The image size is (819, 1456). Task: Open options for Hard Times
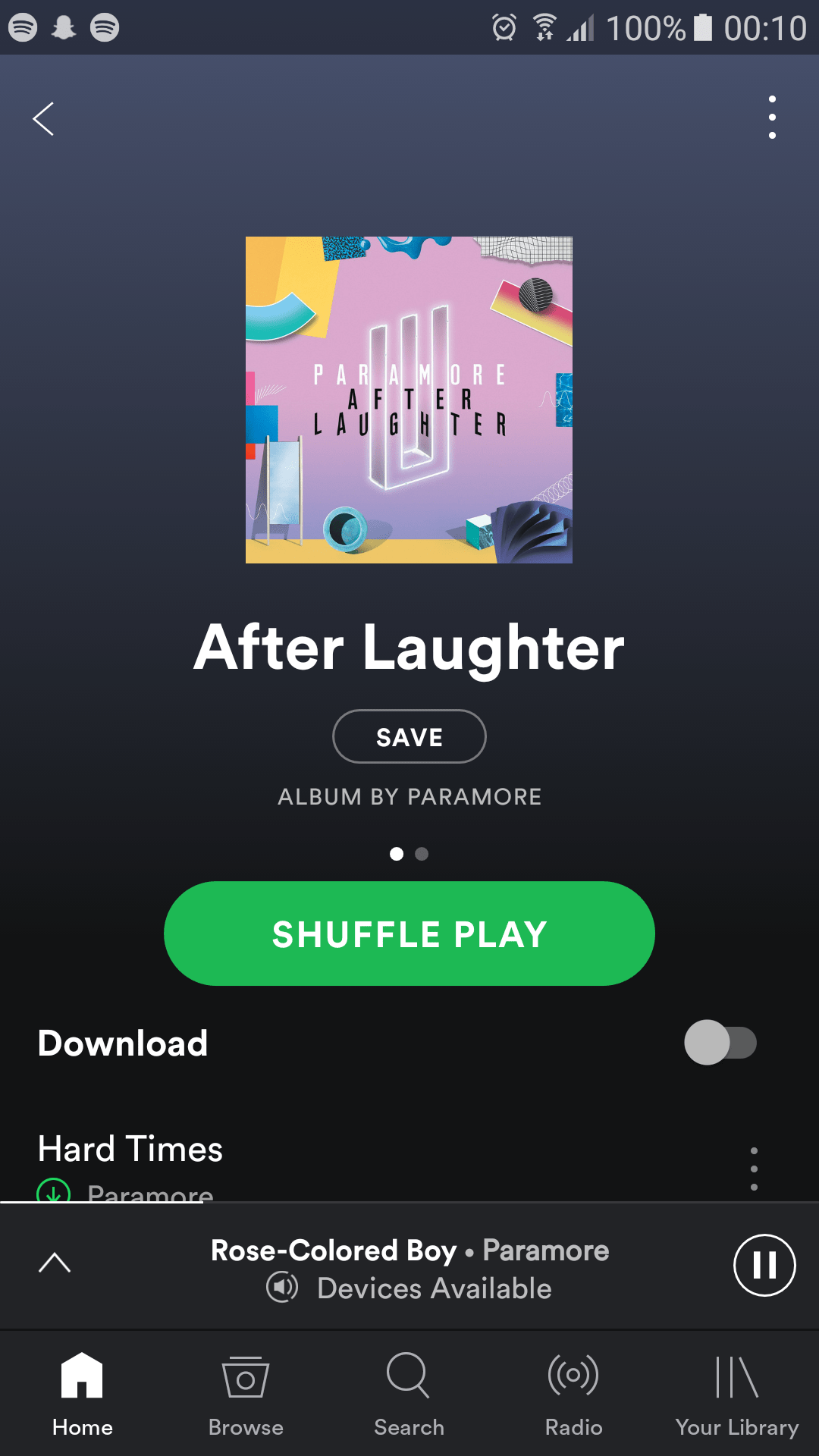tap(754, 1169)
